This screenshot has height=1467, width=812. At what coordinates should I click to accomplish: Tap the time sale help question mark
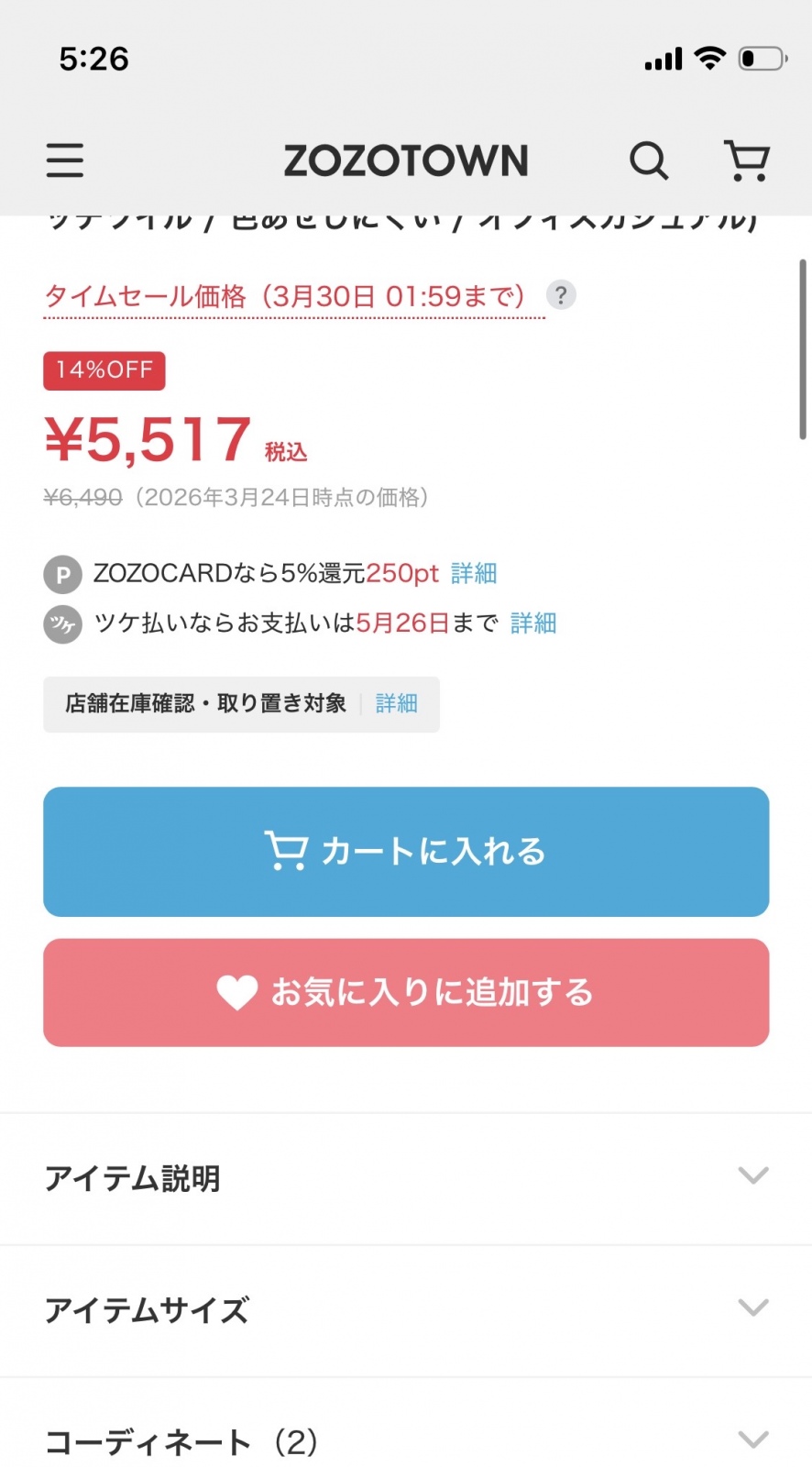point(561,295)
